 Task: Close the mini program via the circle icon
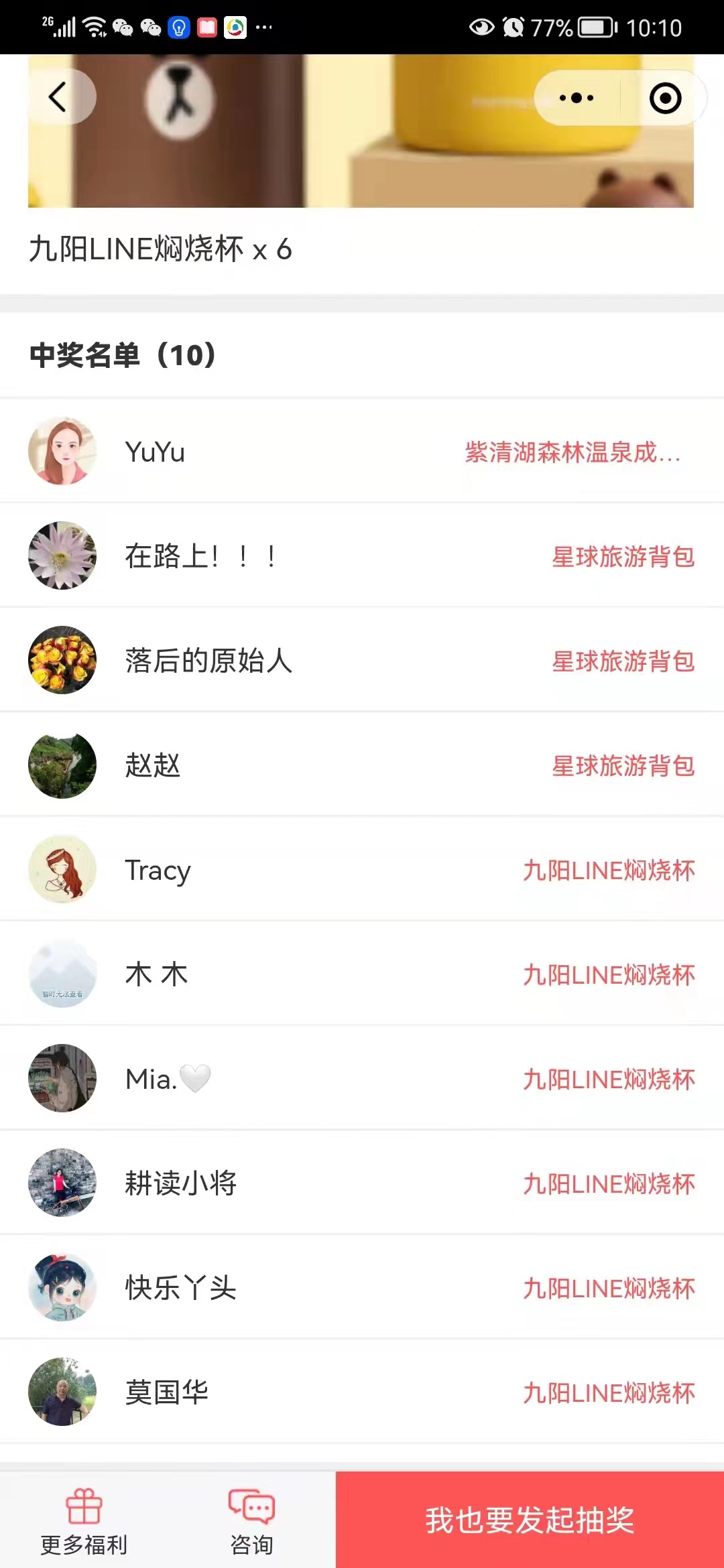665,98
